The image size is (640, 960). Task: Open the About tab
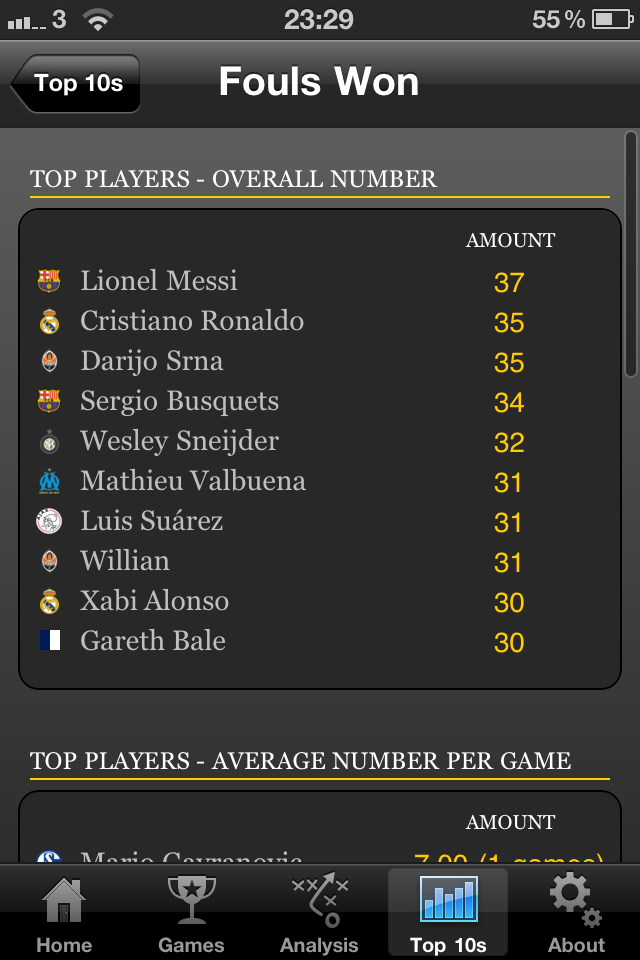(x=576, y=912)
